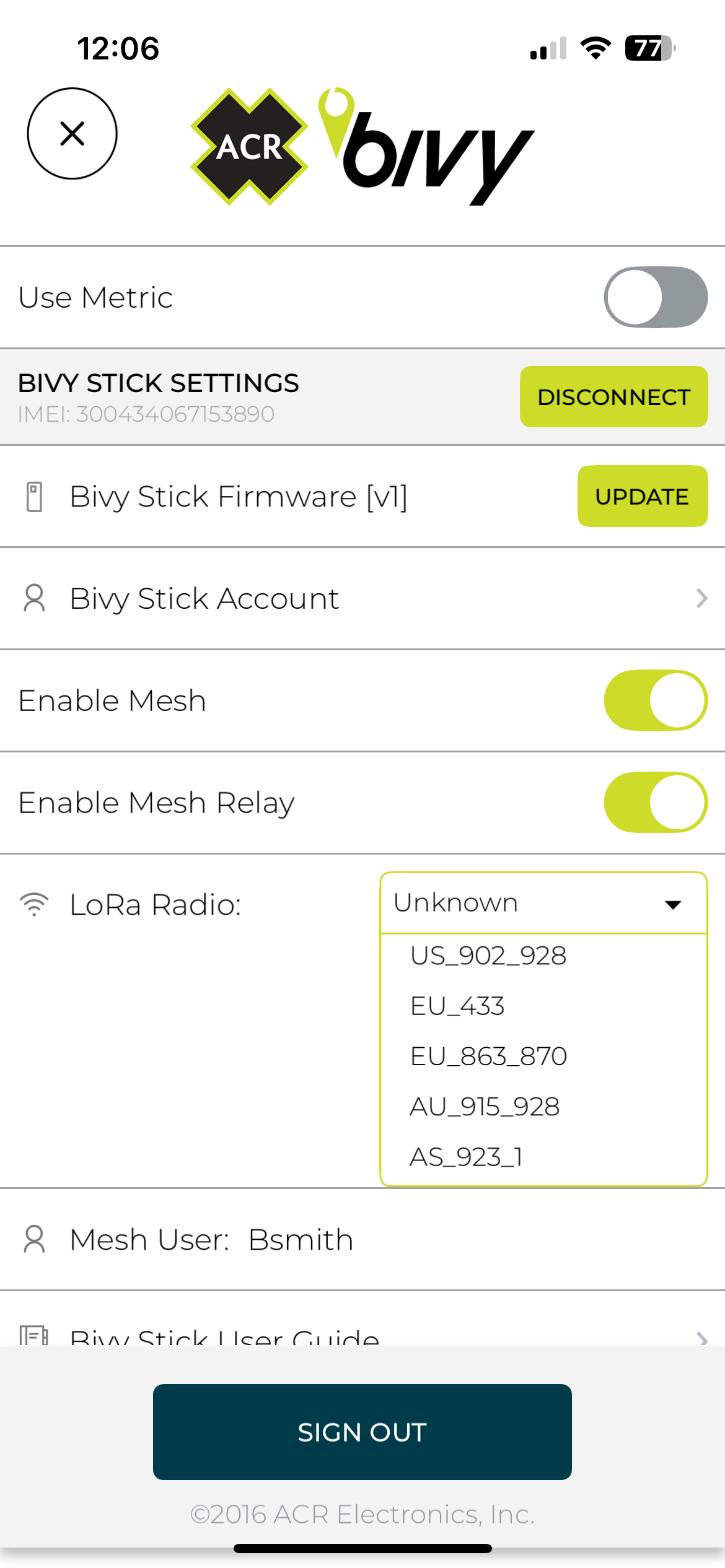Open Bivy Stick Account

(x=362, y=599)
